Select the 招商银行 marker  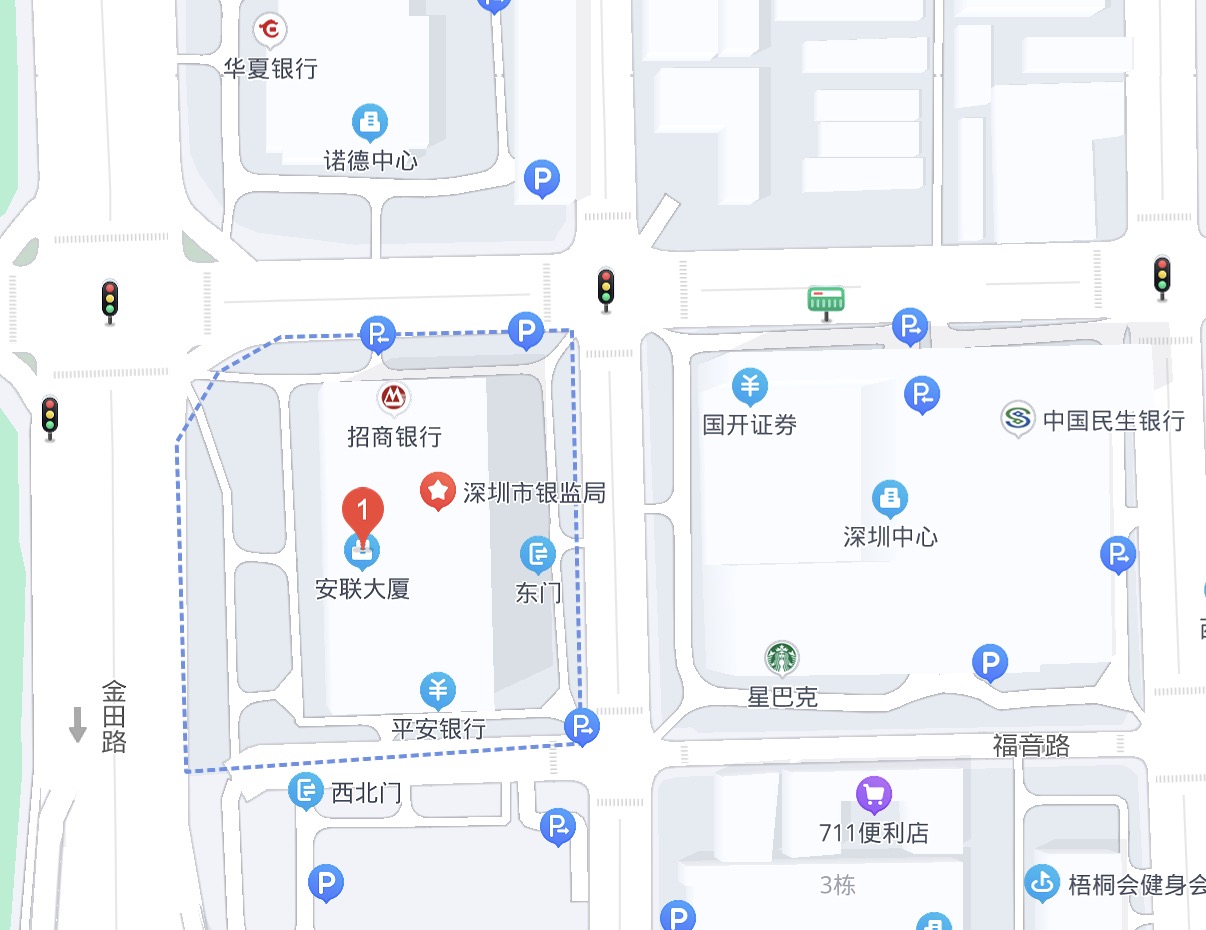[x=394, y=399]
